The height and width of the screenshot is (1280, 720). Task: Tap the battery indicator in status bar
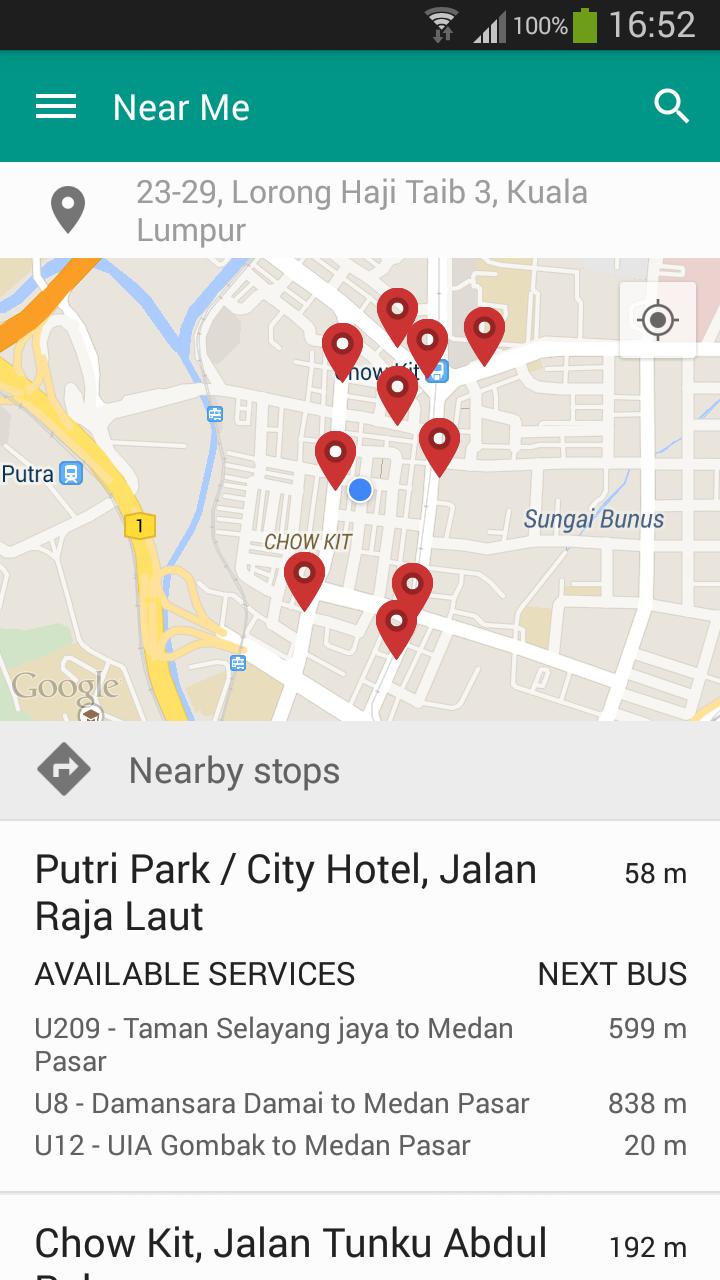pos(586,25)
